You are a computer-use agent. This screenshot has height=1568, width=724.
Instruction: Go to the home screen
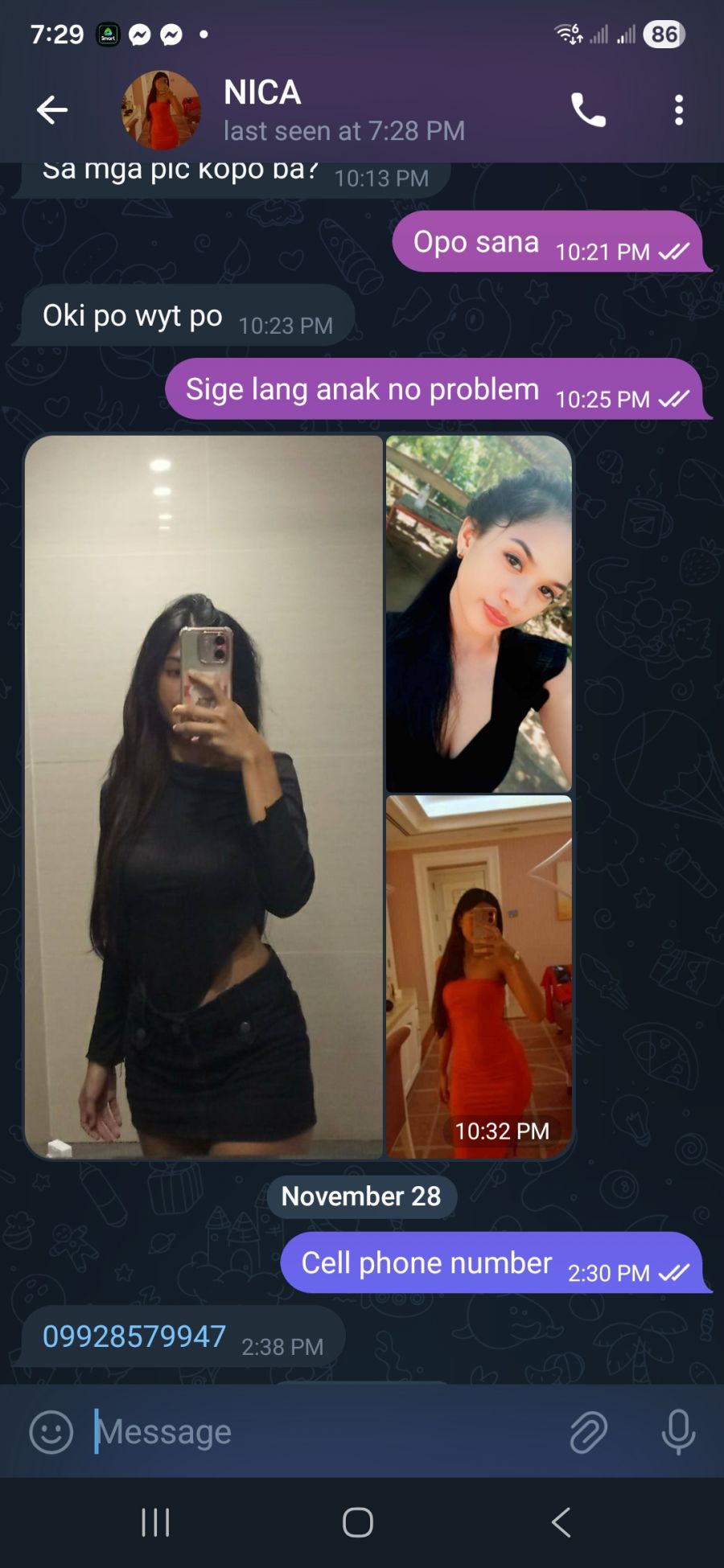(x=358, y=1522)
